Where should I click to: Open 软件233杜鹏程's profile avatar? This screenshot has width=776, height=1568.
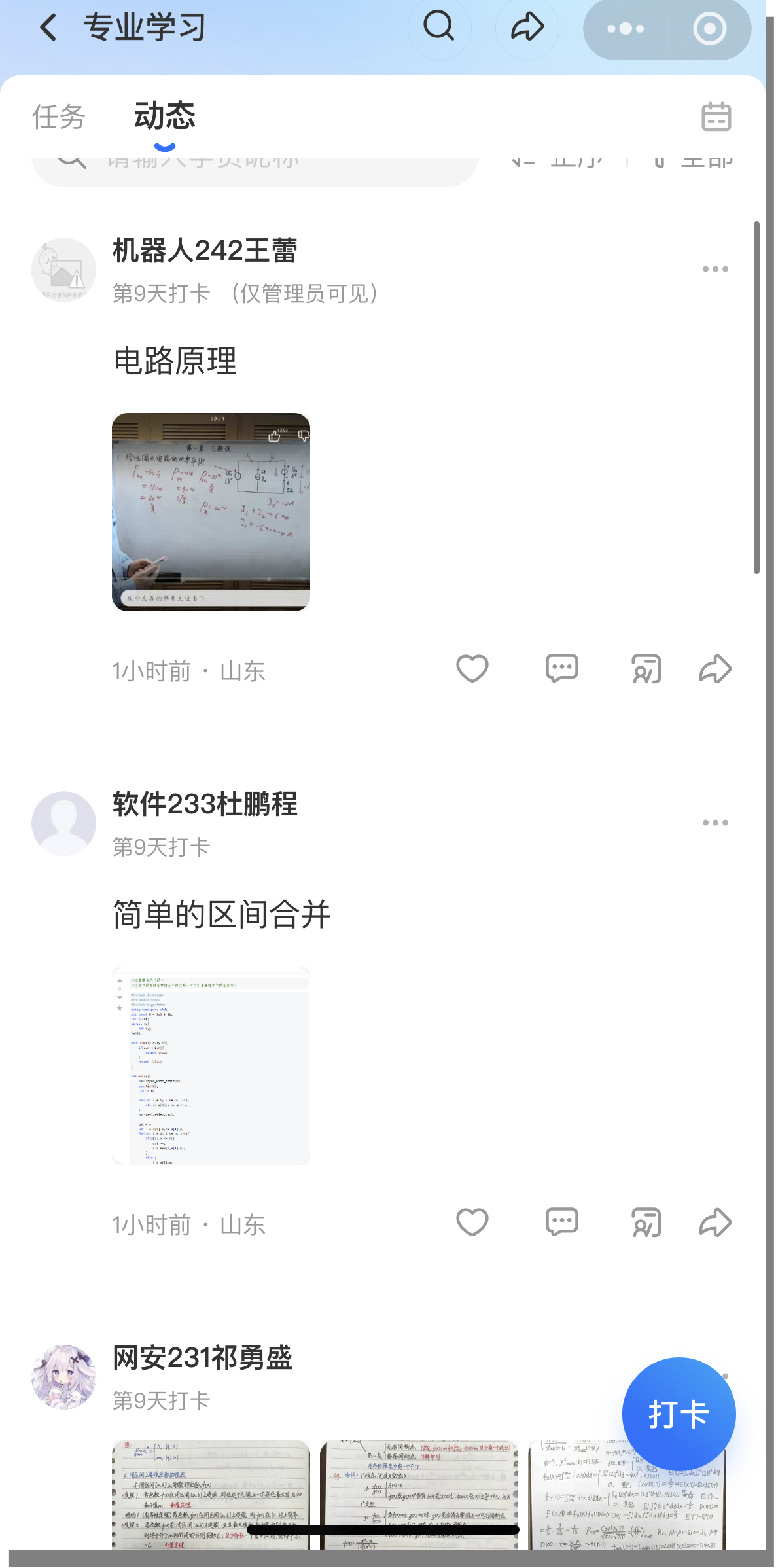tap(63, 823)
